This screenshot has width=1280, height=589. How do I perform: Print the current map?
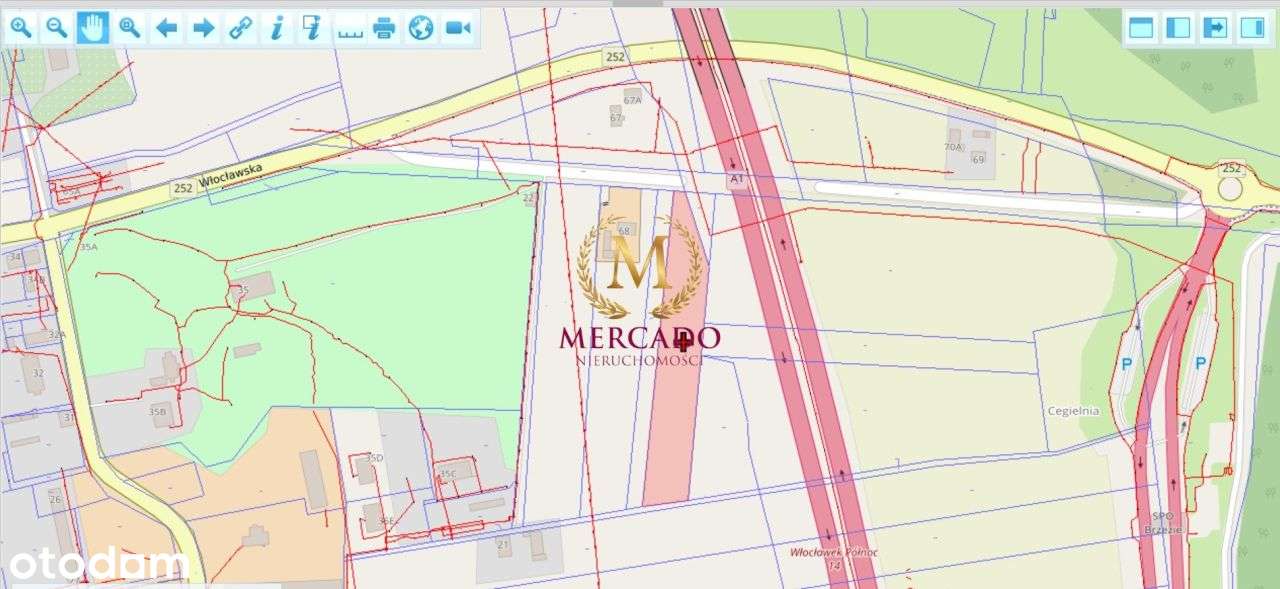click(385, 28)
